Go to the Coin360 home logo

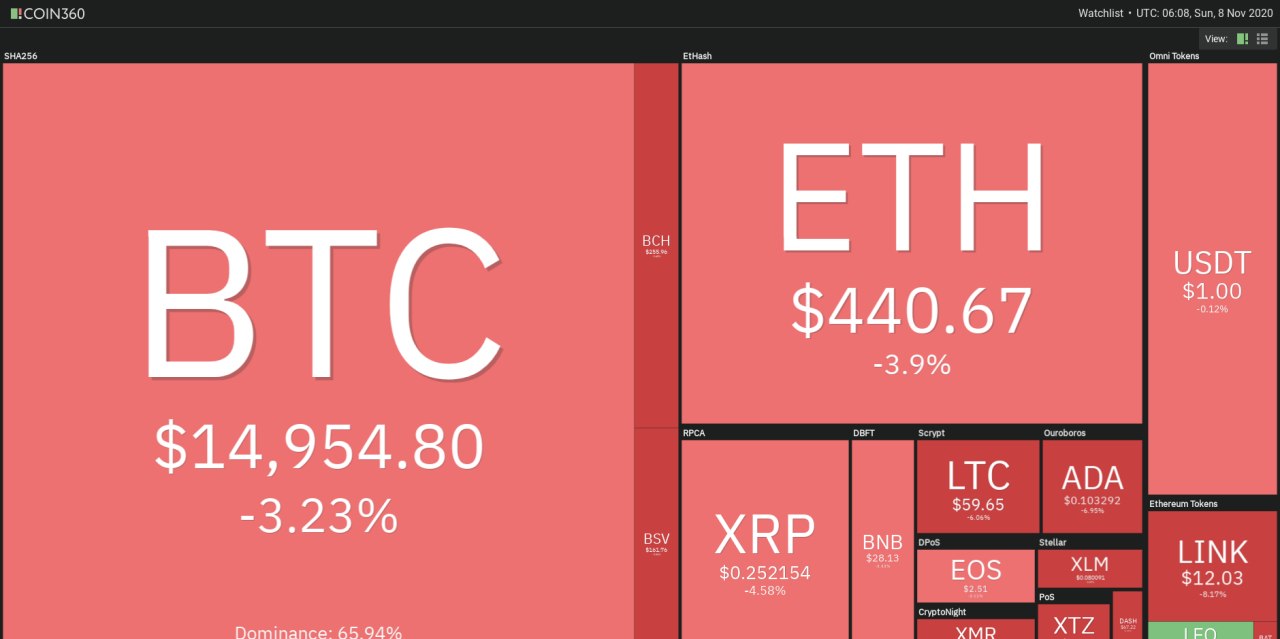47,13
